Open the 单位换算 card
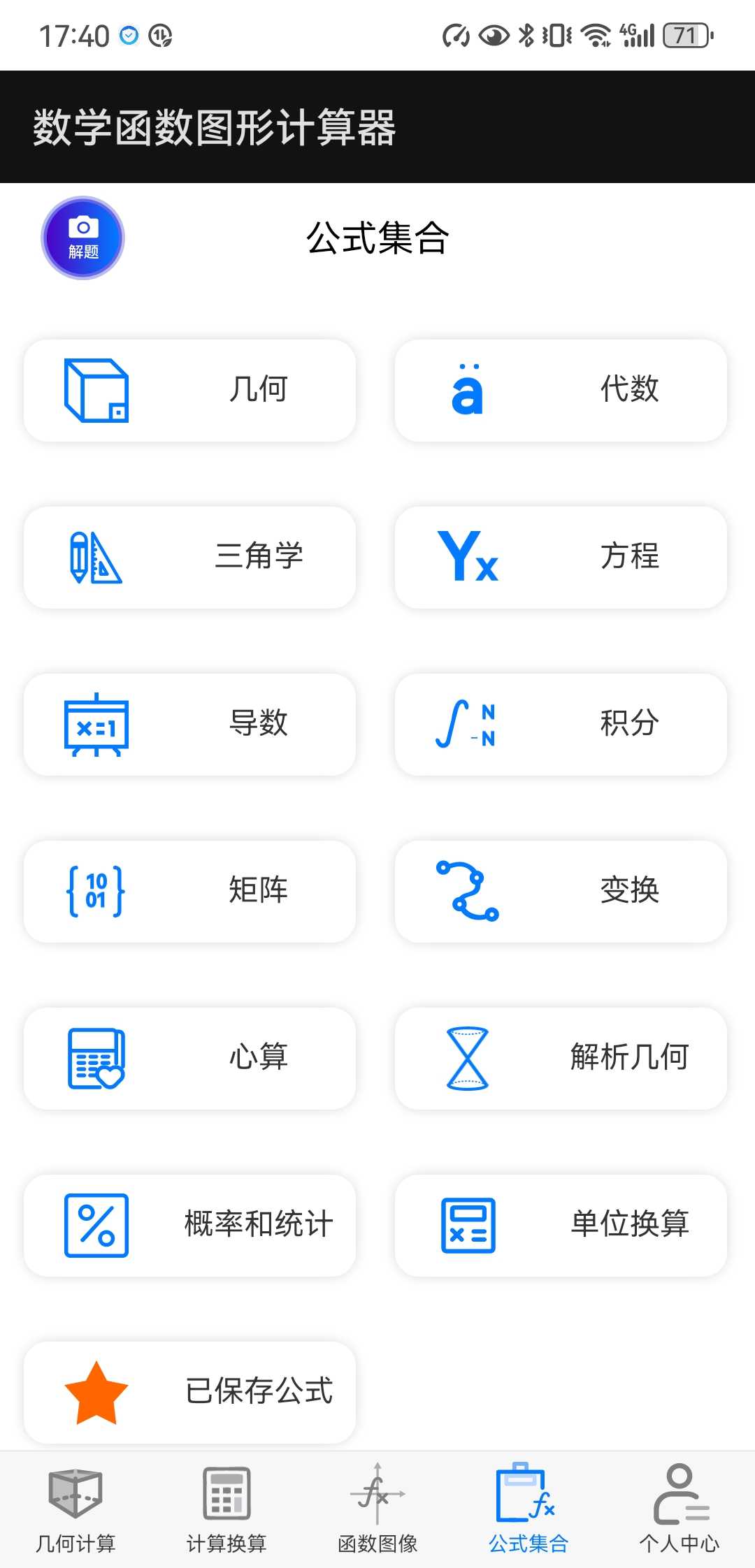 point(561,1226)
